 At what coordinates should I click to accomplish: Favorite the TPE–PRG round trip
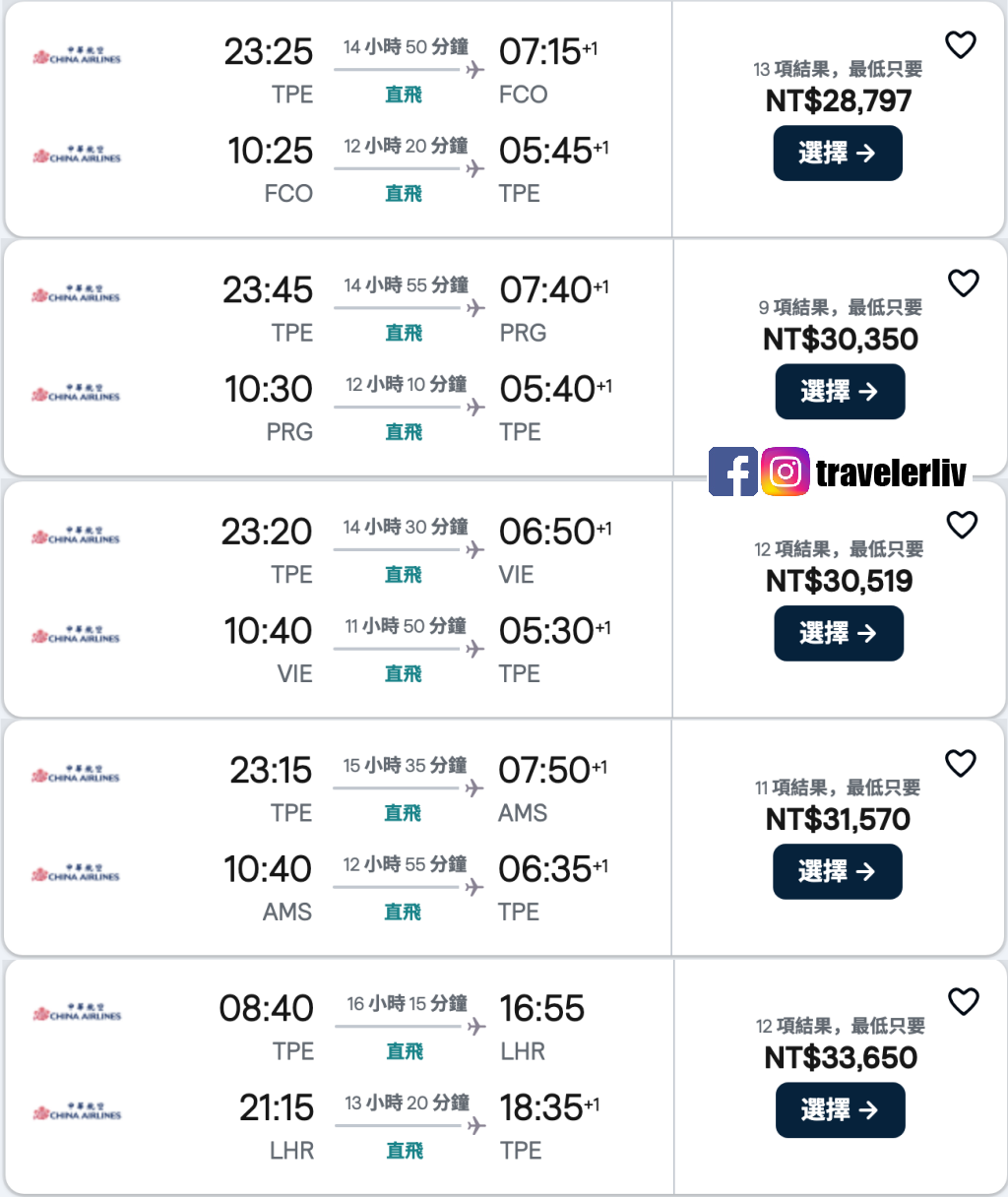click(x=963, y=283)
